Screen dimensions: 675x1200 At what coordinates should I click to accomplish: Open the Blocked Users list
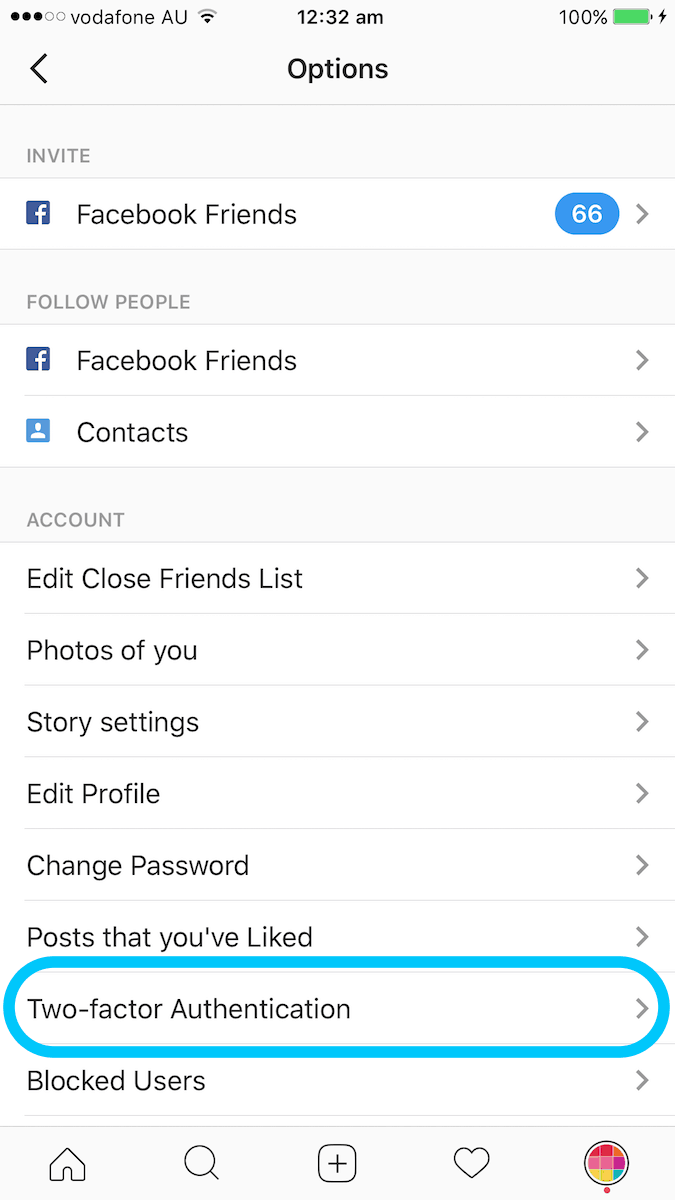point(337,1081)
